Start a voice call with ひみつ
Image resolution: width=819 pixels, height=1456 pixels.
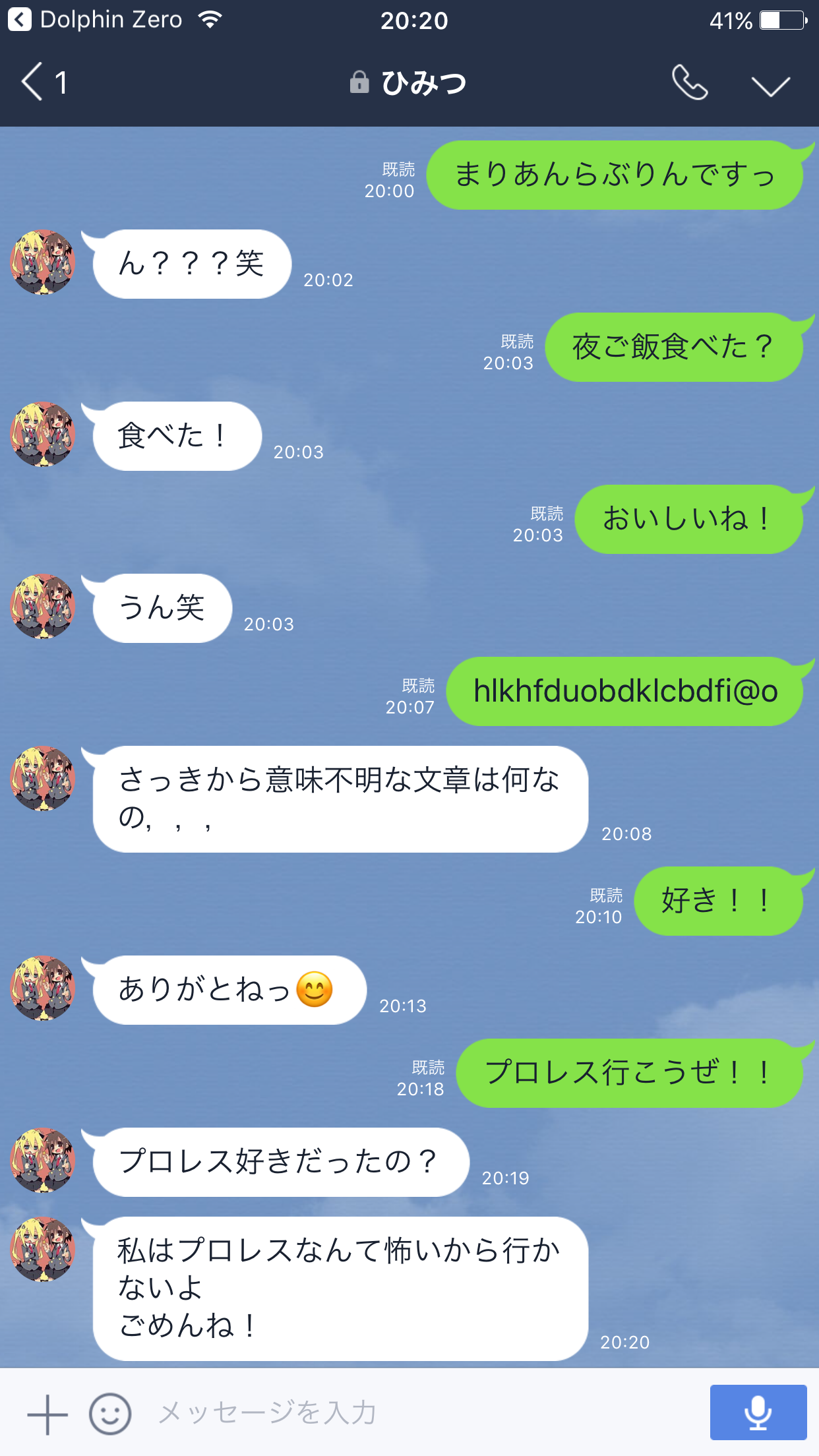tap(689, 83)
